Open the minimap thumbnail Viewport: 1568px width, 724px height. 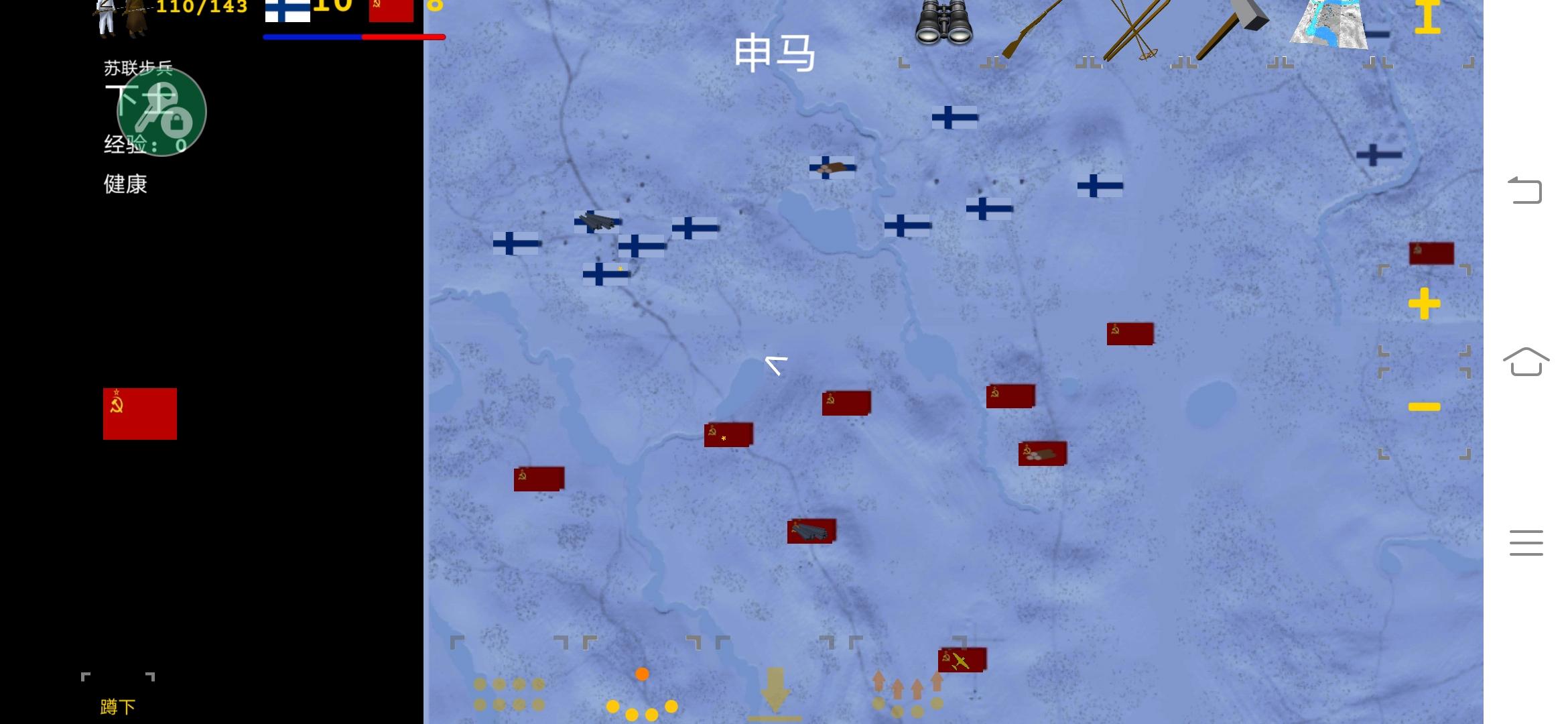click(x=1329, y=24)
